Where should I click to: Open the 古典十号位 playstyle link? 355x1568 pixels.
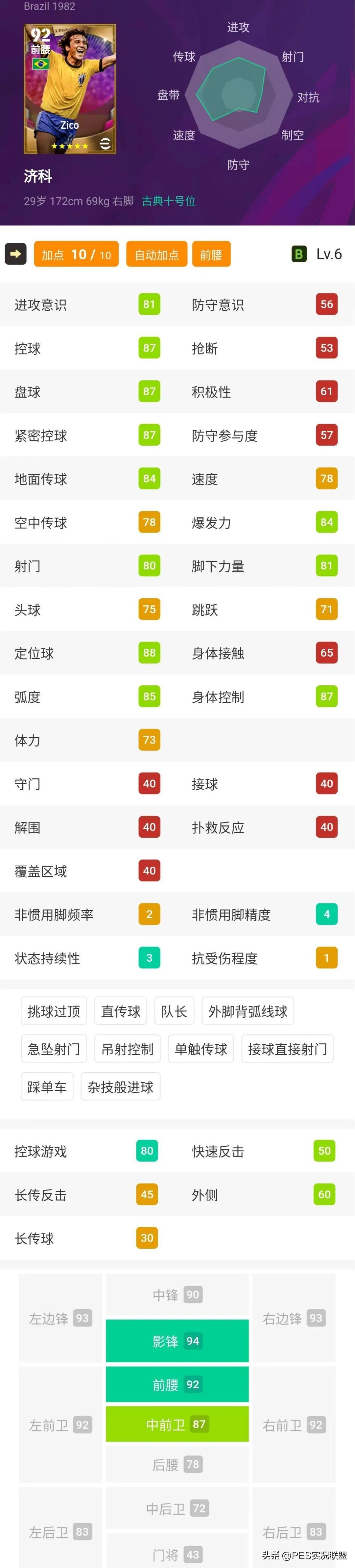(168, 201)
